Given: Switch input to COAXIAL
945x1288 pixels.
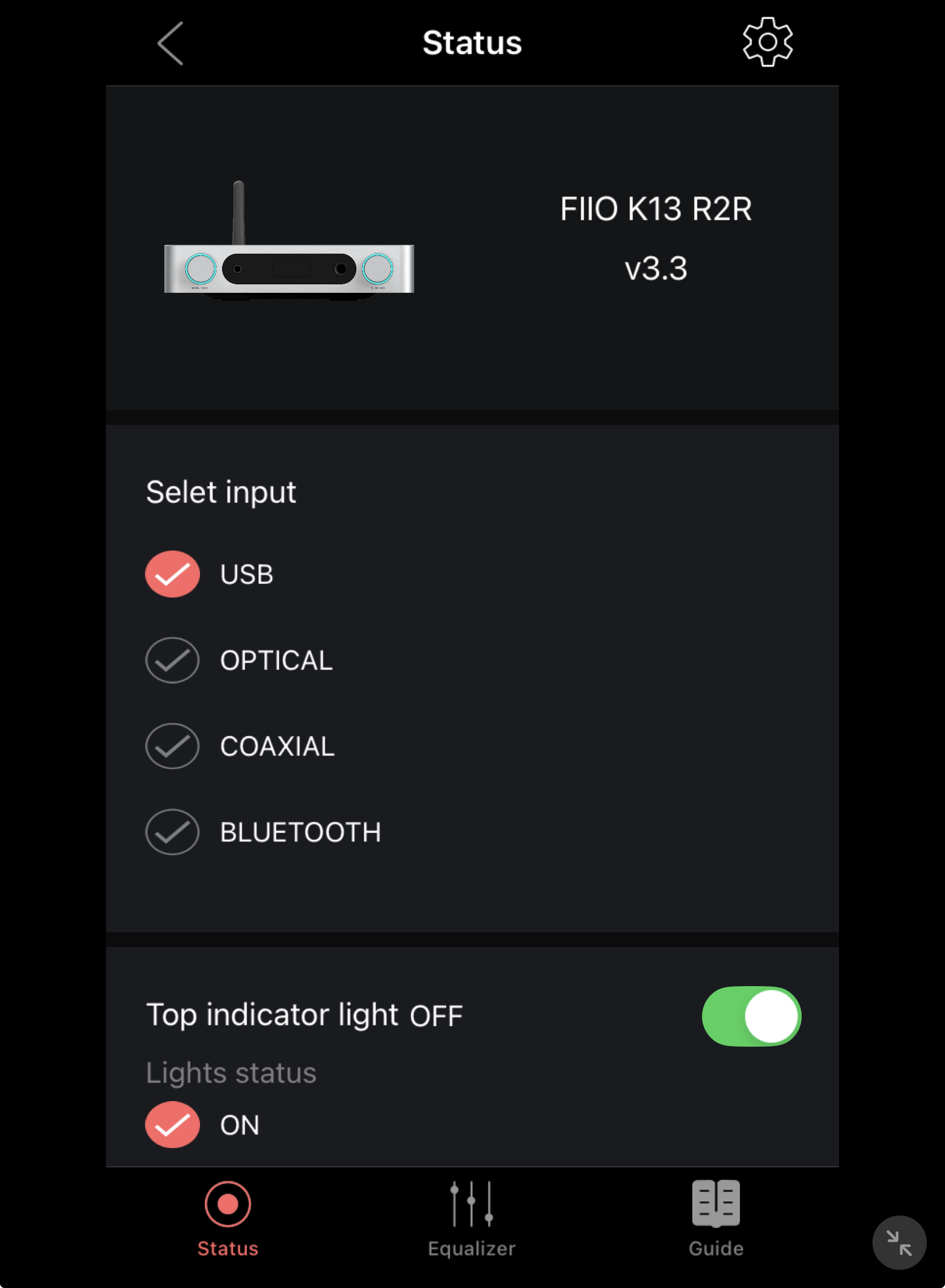Looking at the screenshot, I should pyautogui.click(x=172, y=746).
